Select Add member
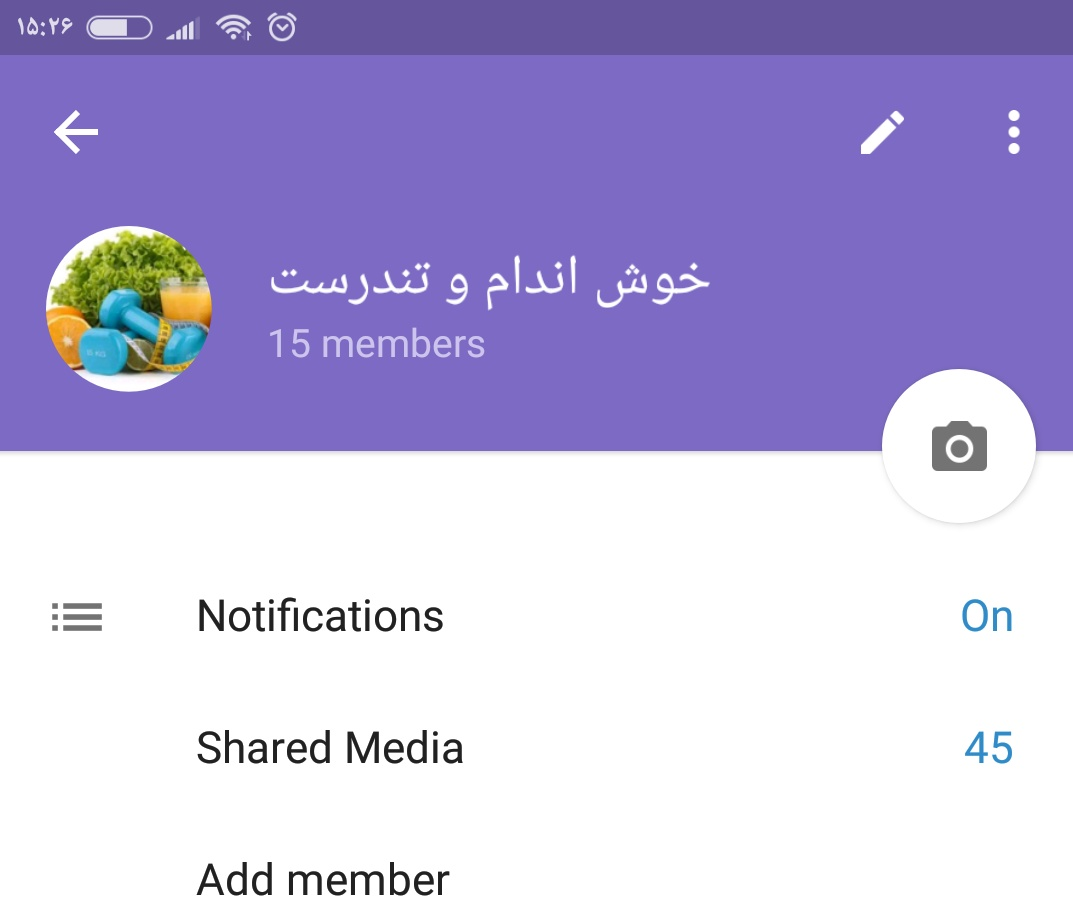 (x=323, y=880)
